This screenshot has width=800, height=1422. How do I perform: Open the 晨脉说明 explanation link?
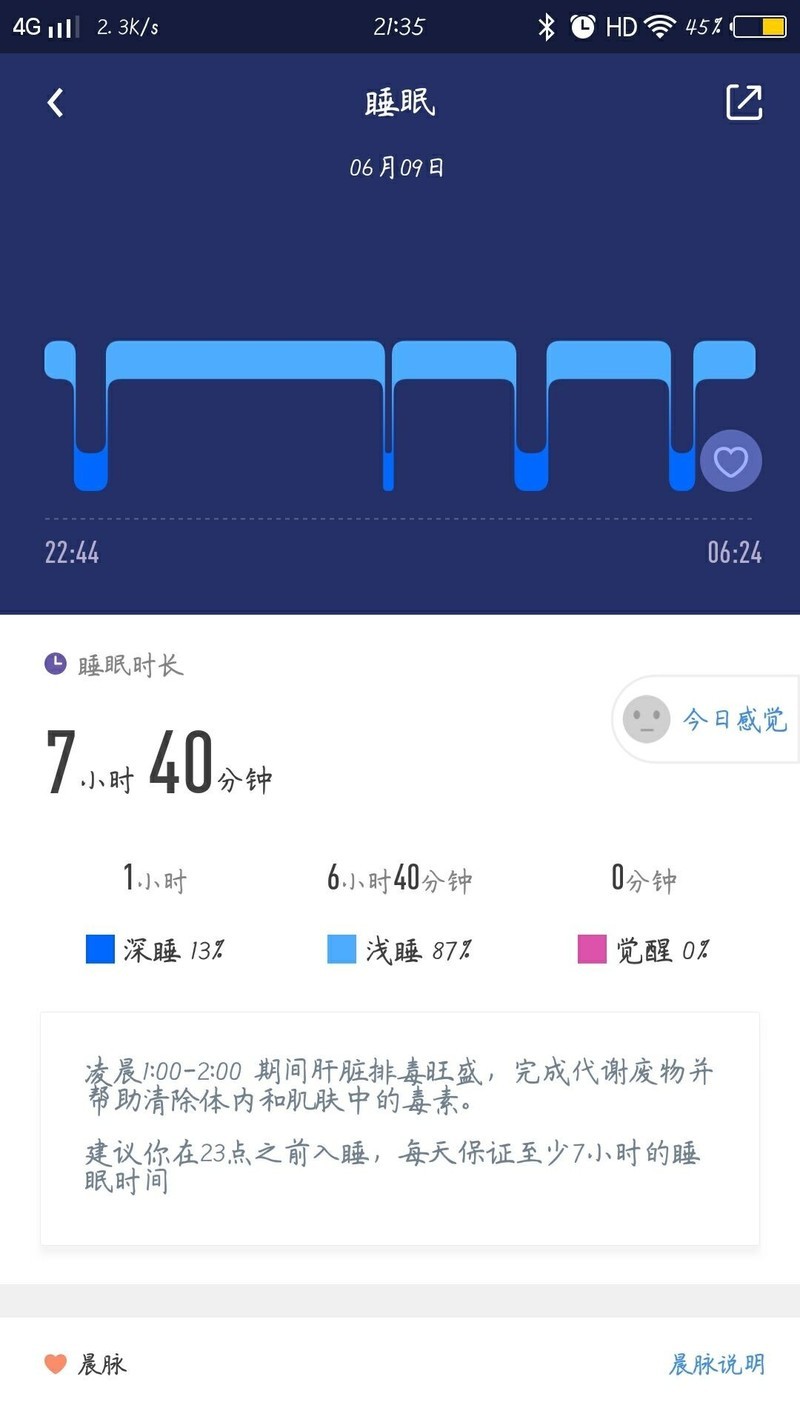(716, 1363)
